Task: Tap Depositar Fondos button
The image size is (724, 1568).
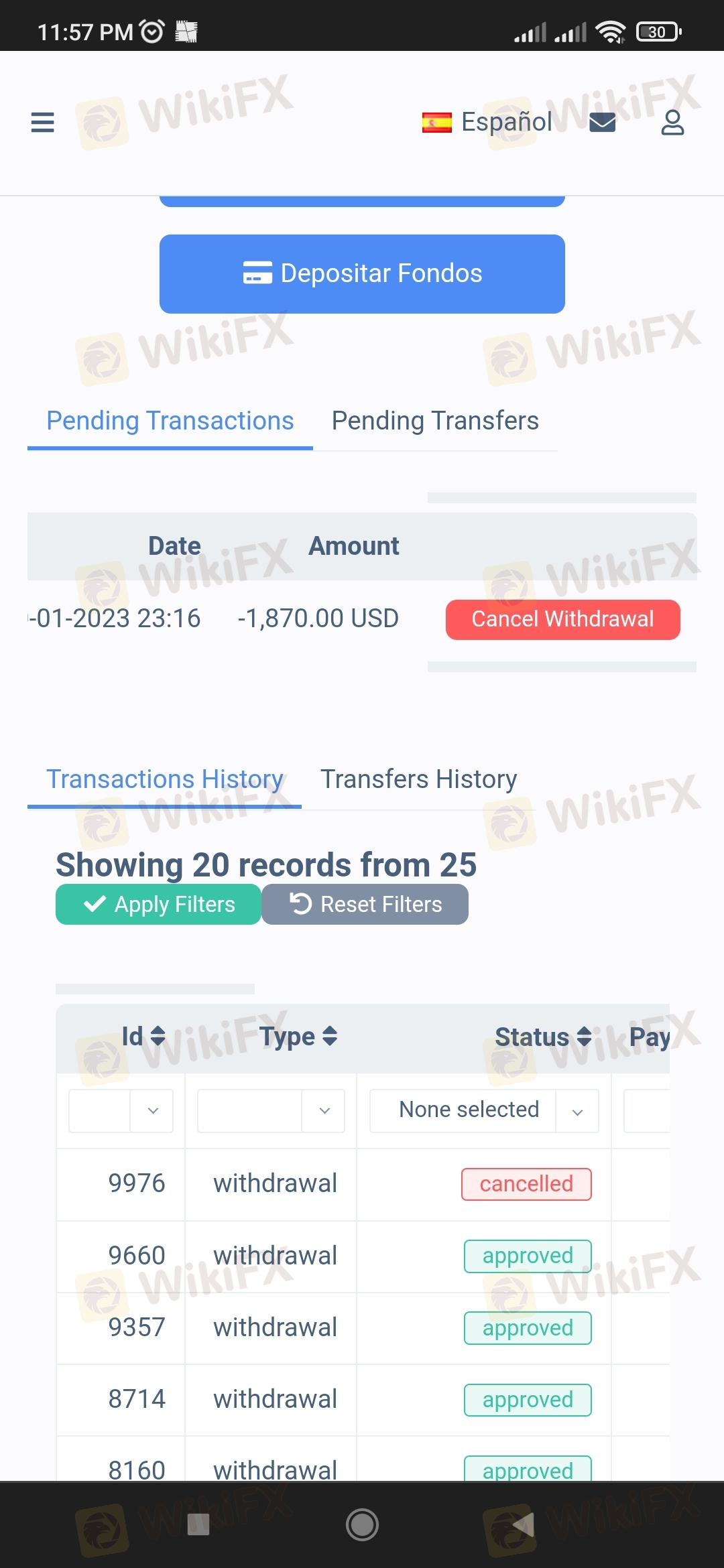Action: coord(362,273)
